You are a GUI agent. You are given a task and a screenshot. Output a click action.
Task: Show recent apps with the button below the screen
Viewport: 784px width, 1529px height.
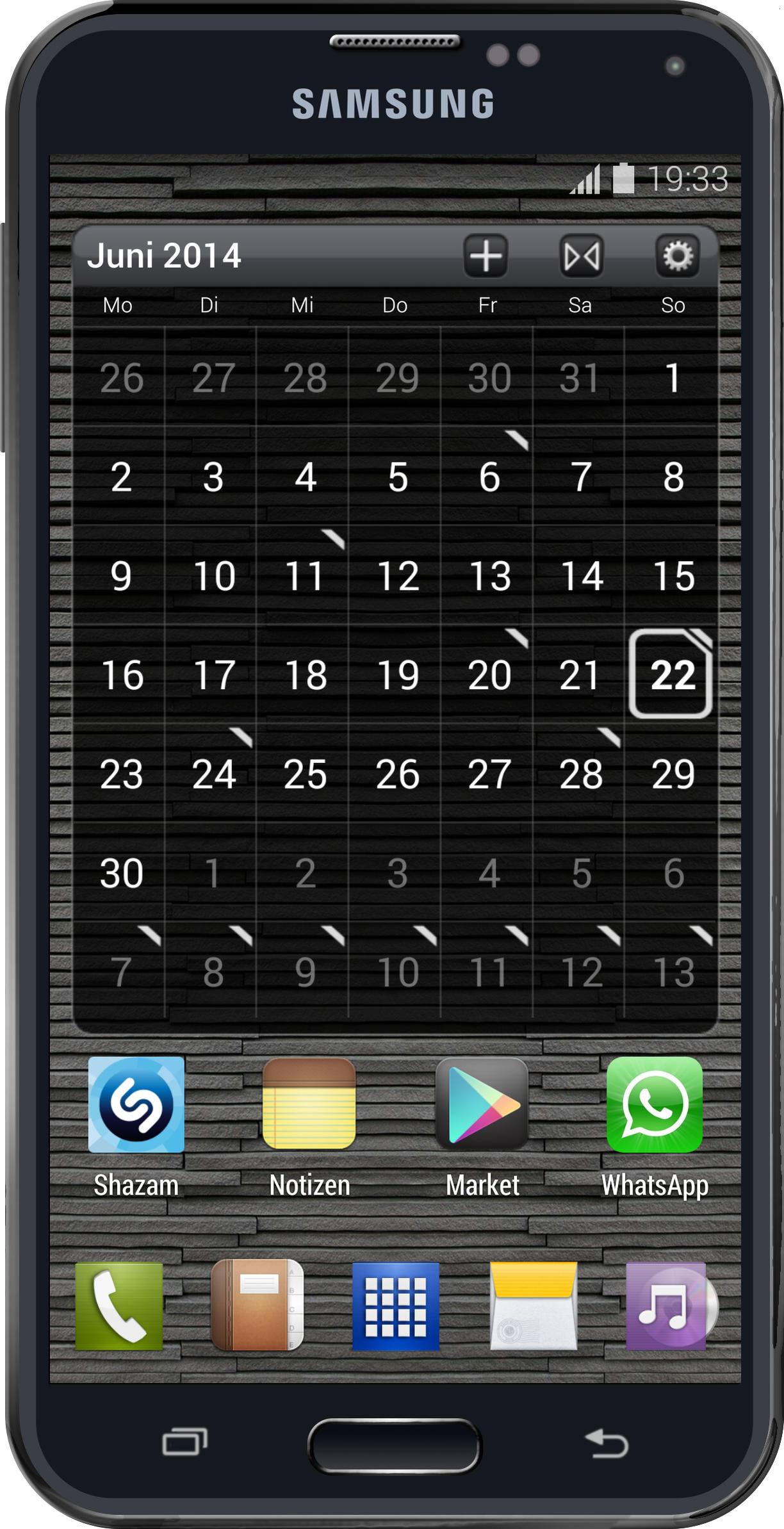tap(184, 1443)
